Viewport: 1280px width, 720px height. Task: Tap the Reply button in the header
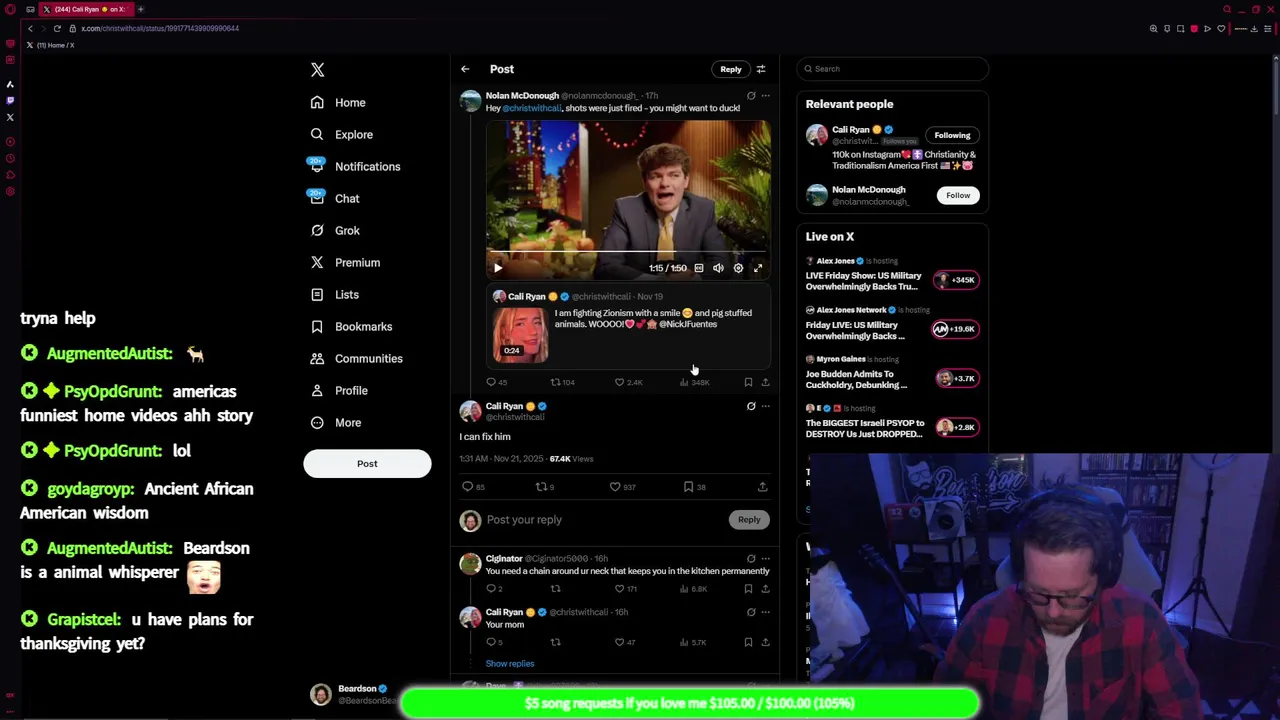click(730, 69)
